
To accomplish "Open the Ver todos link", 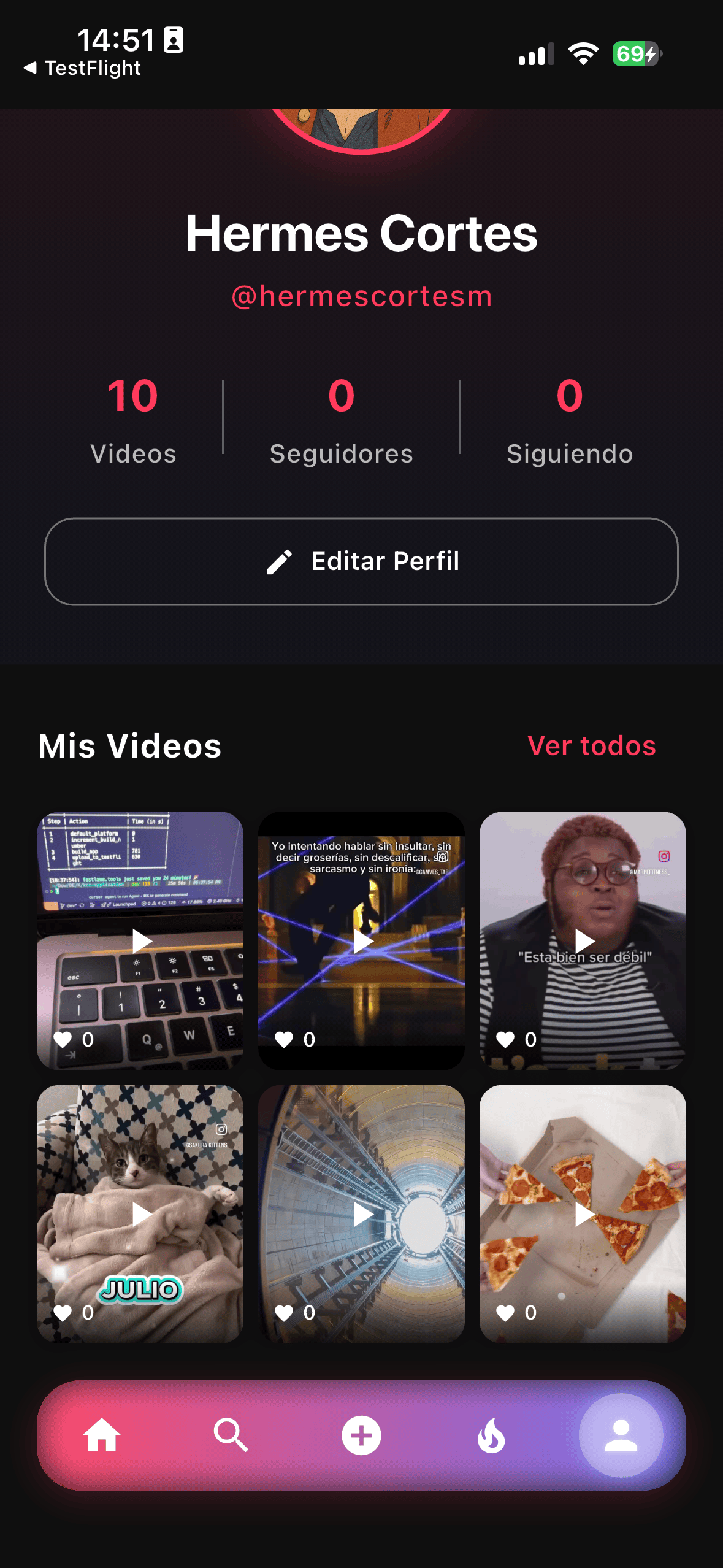I will coord(591,745).
